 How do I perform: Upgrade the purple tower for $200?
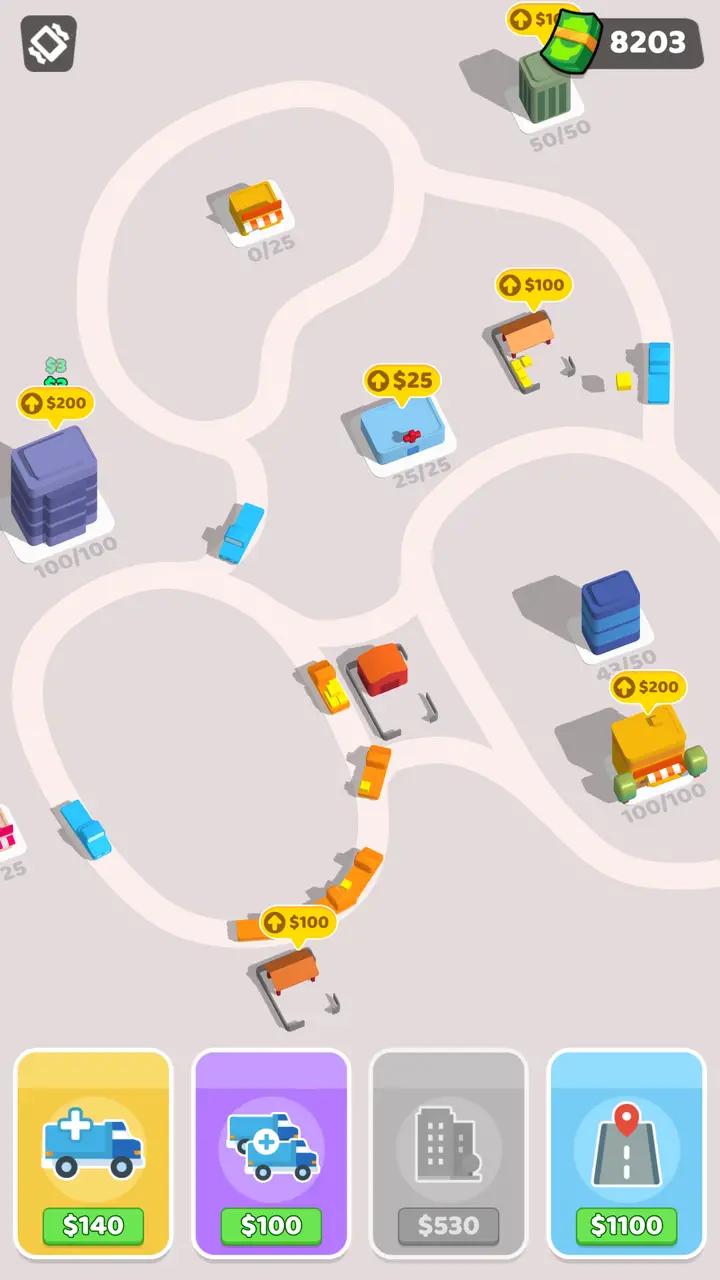coord(56,404)
